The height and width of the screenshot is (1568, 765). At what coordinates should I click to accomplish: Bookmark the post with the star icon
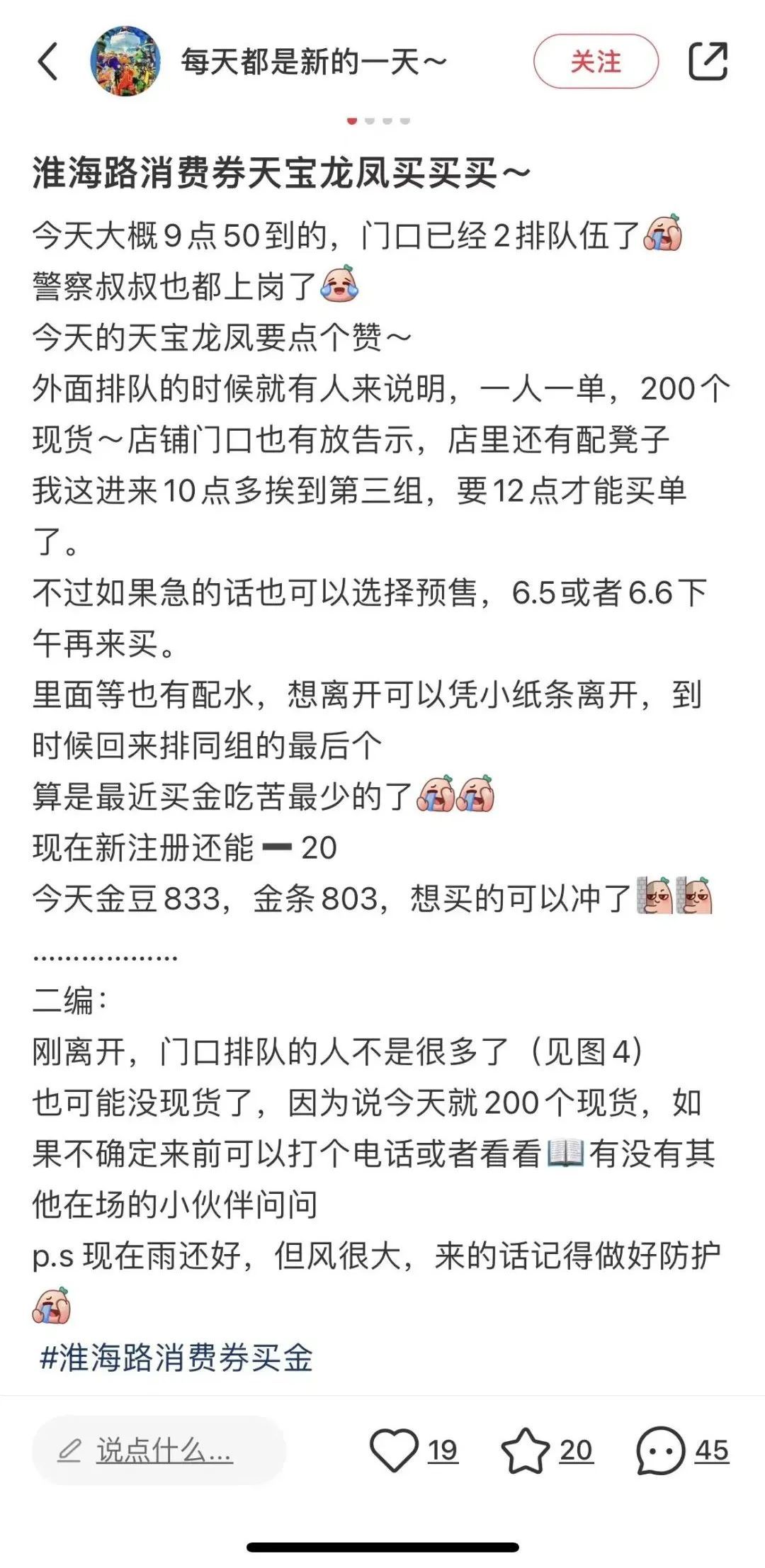(525, 1450)
